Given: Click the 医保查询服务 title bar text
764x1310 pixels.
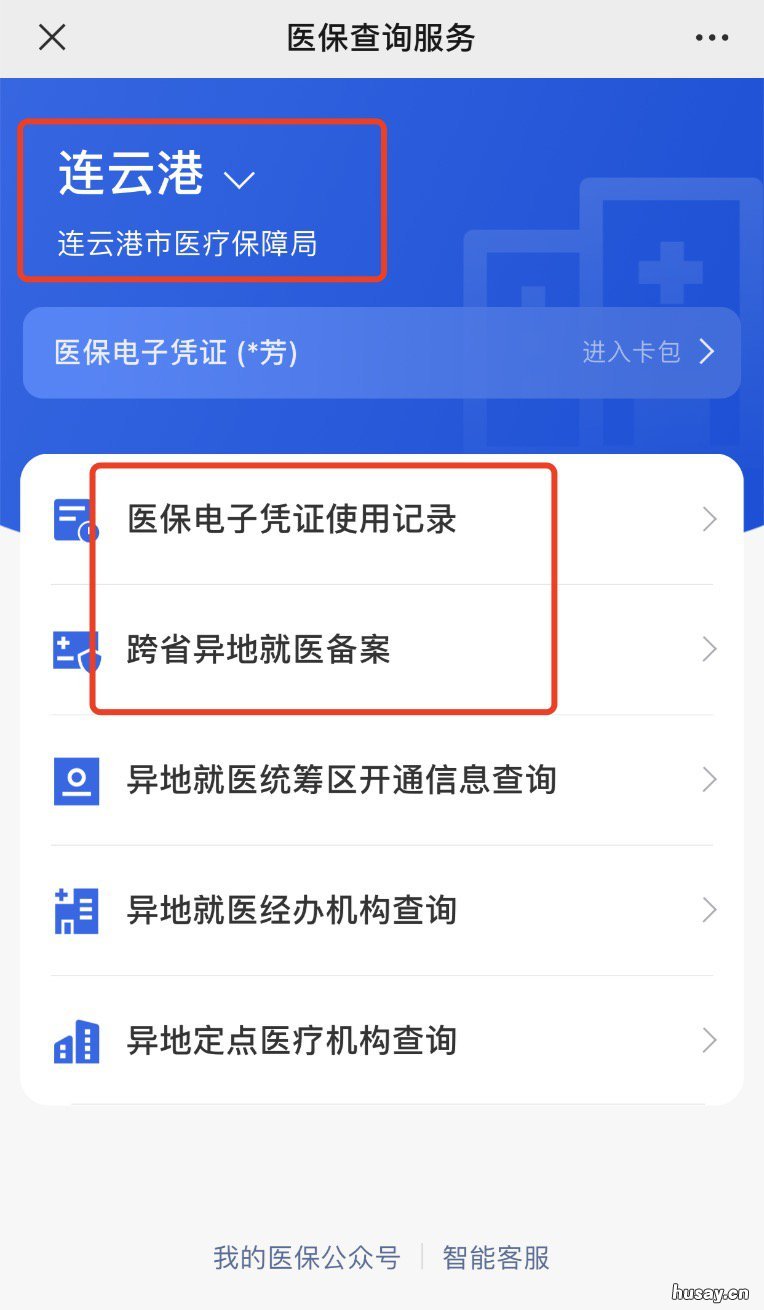Looking at the screenshot, I should tap(382, 37).
